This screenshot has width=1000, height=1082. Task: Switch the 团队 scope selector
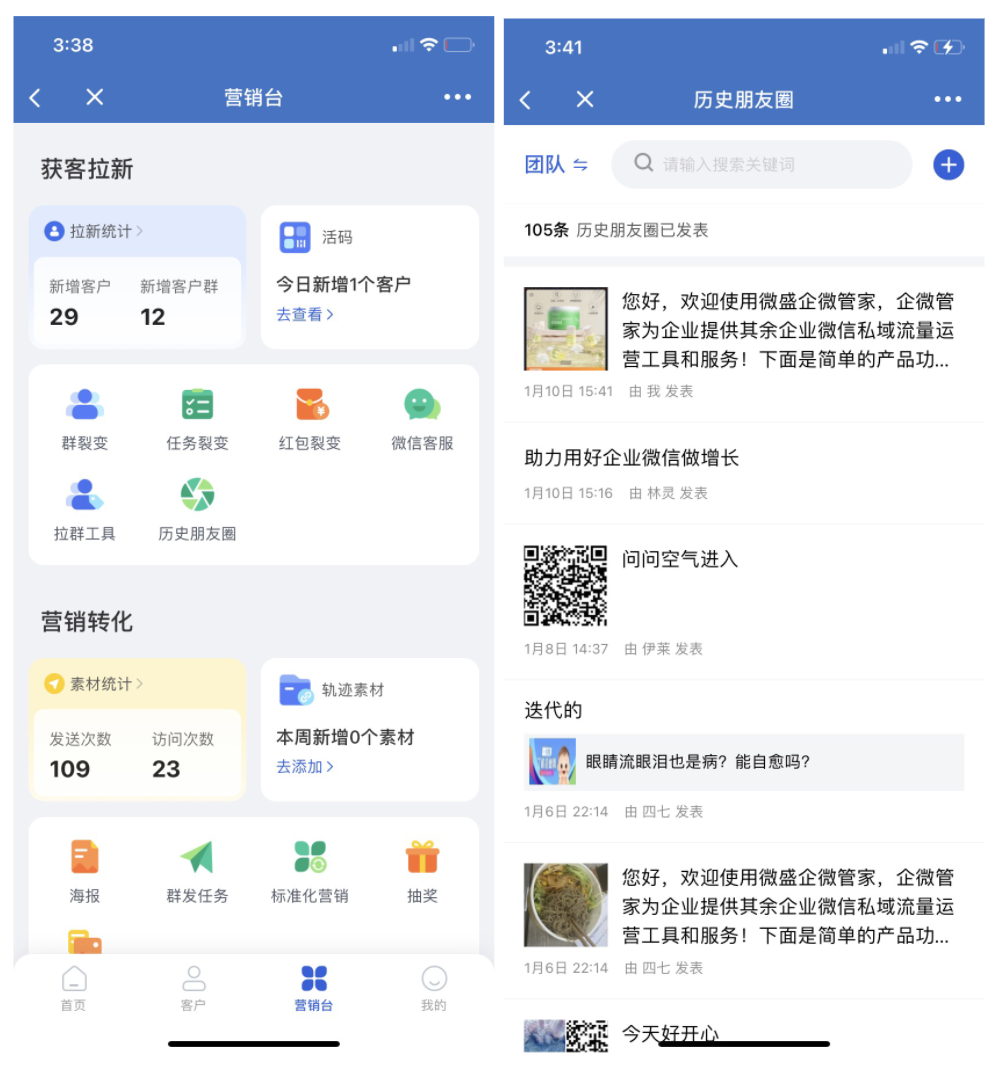[556, 165]
